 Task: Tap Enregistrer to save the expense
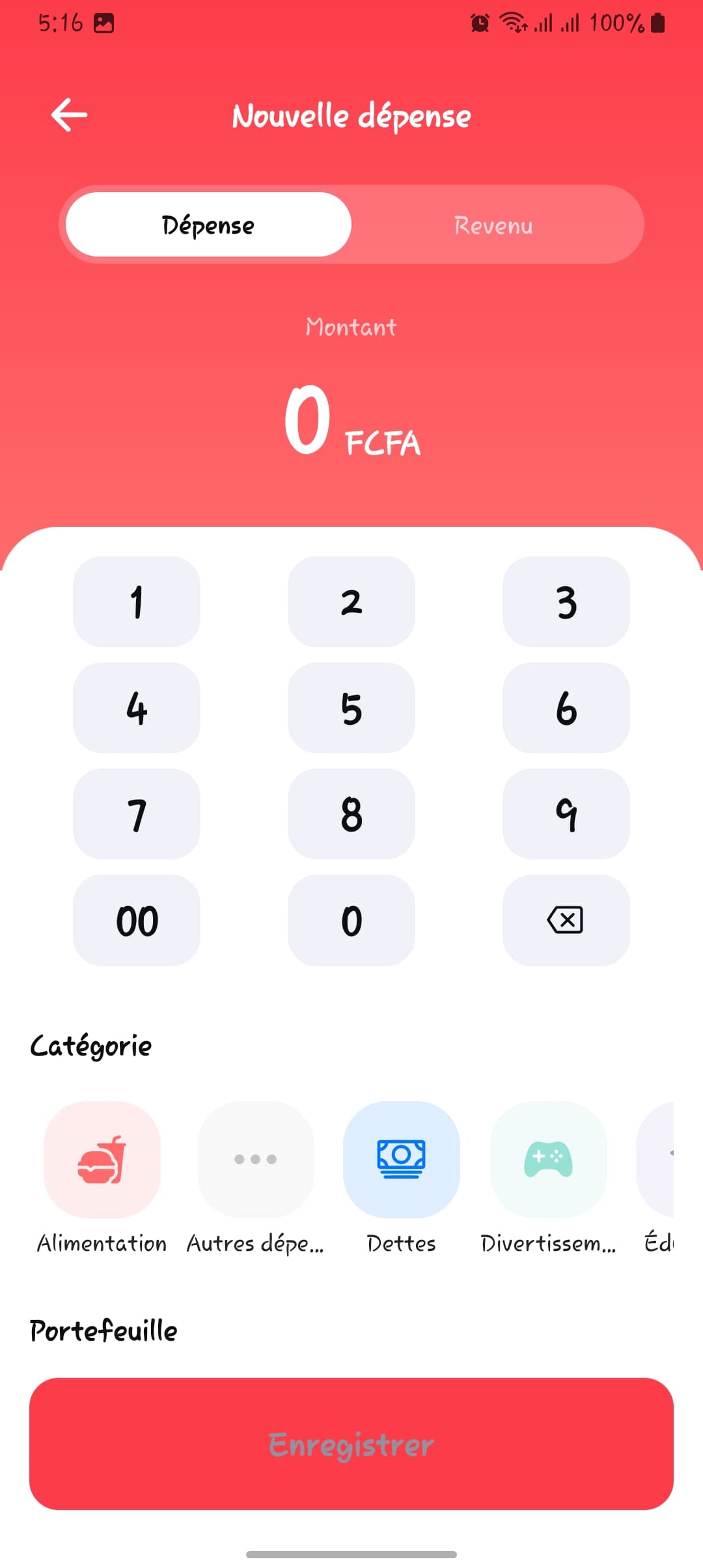(350, 1446)
